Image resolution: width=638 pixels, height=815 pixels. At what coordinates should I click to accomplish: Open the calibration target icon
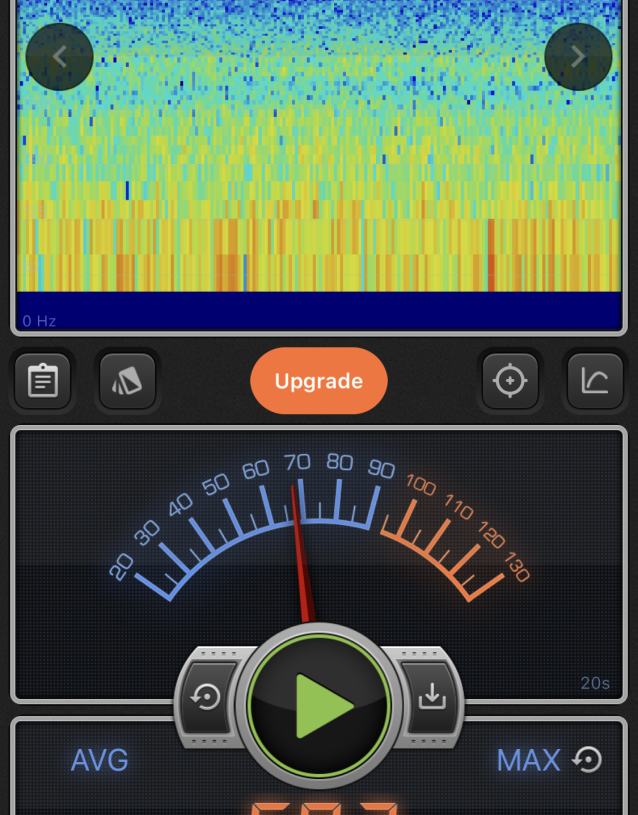[x=510, y=381]
